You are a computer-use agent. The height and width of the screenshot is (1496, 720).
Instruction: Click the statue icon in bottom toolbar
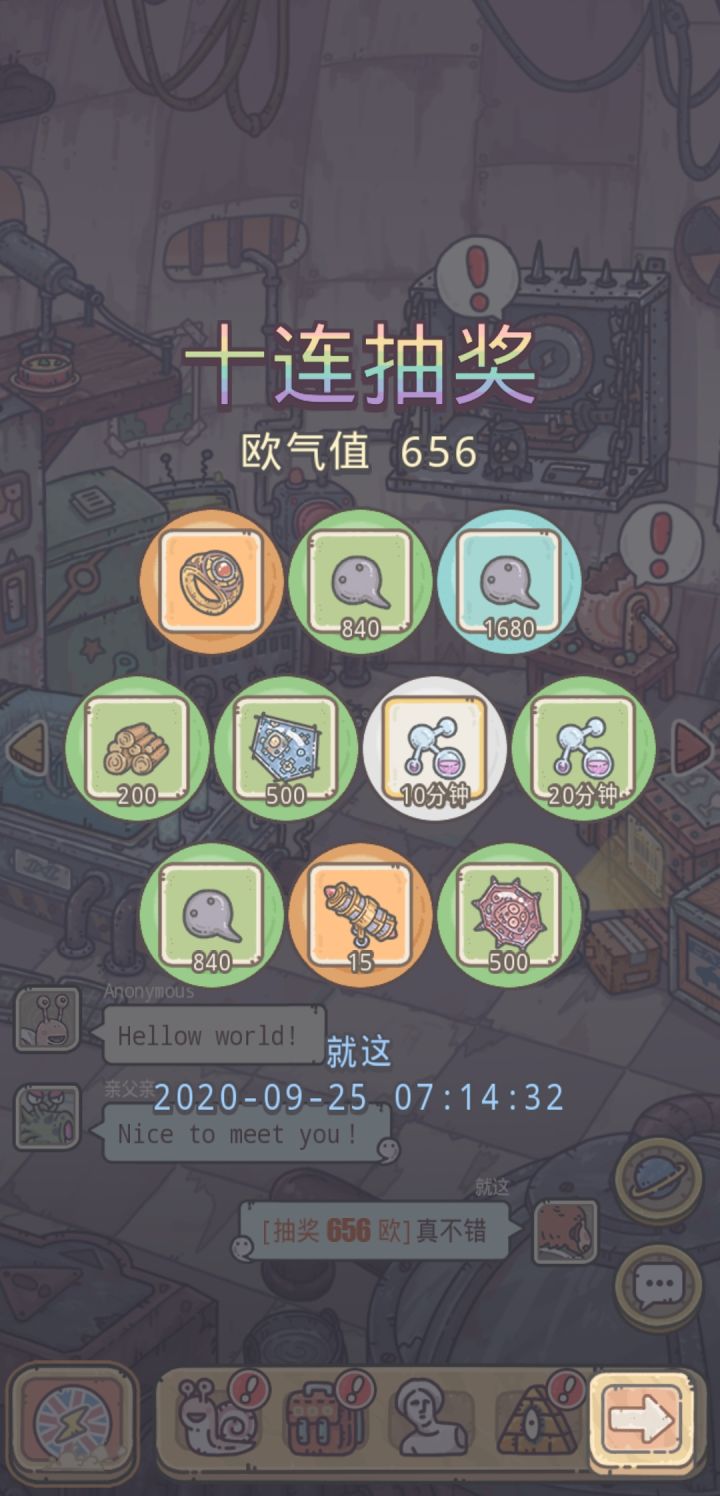point(426,1423)
